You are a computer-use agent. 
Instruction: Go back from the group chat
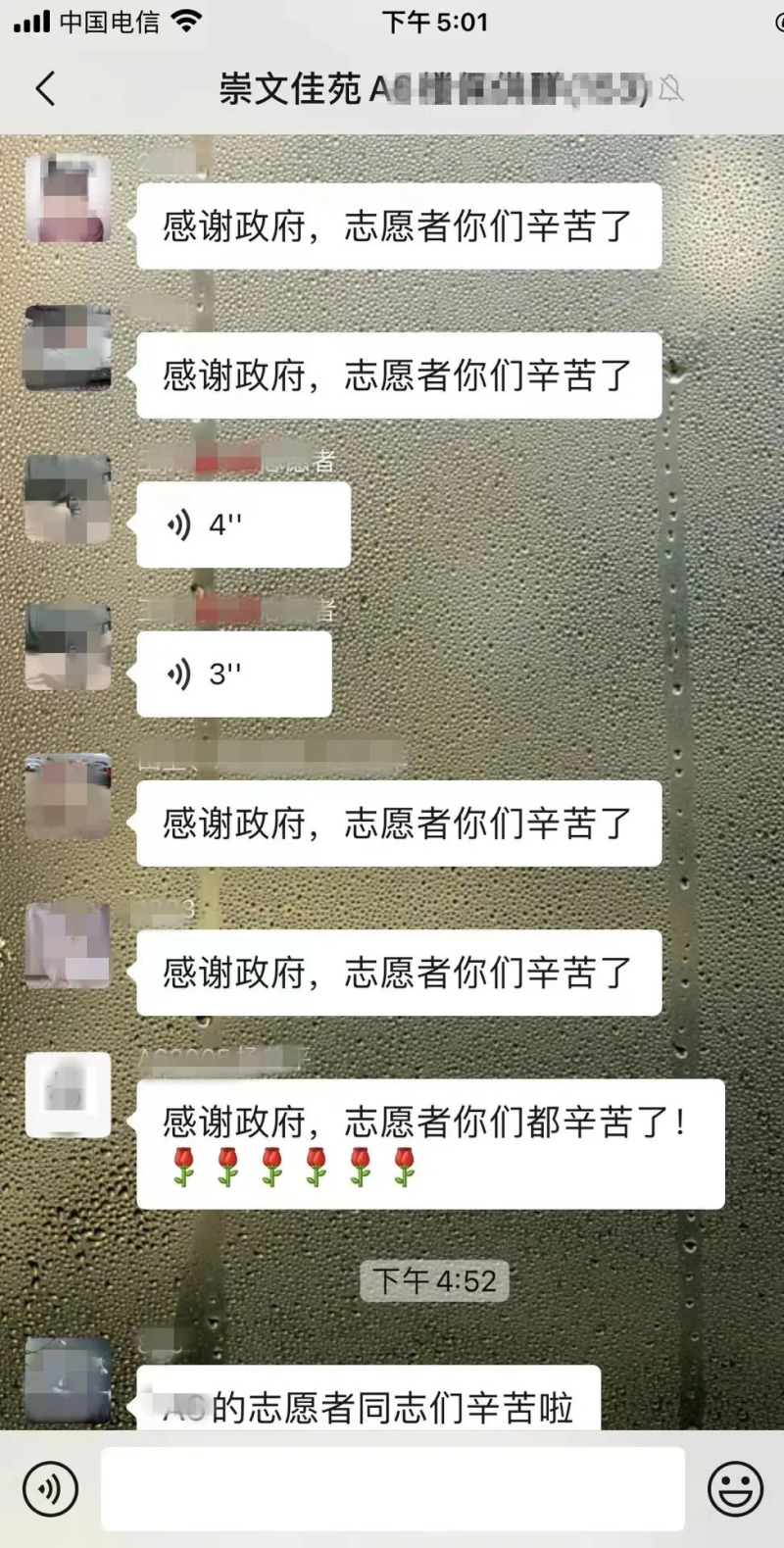click(45, 88)
